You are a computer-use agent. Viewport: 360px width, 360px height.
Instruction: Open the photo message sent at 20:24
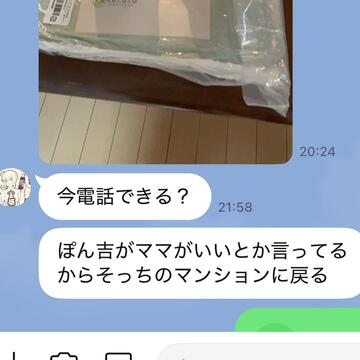pyautogui.click(x=165, y=82)
